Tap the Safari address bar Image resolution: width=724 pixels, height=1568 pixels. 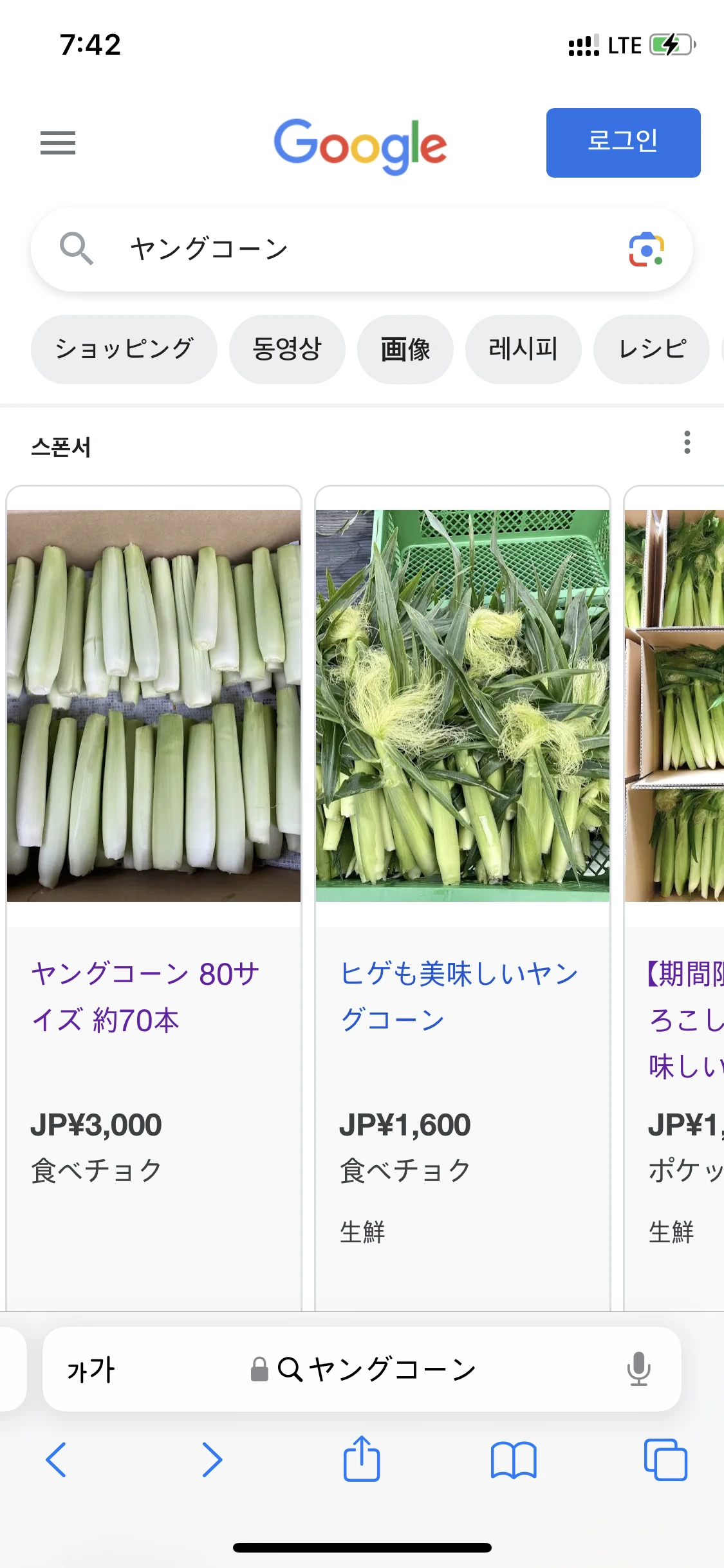376,1369
